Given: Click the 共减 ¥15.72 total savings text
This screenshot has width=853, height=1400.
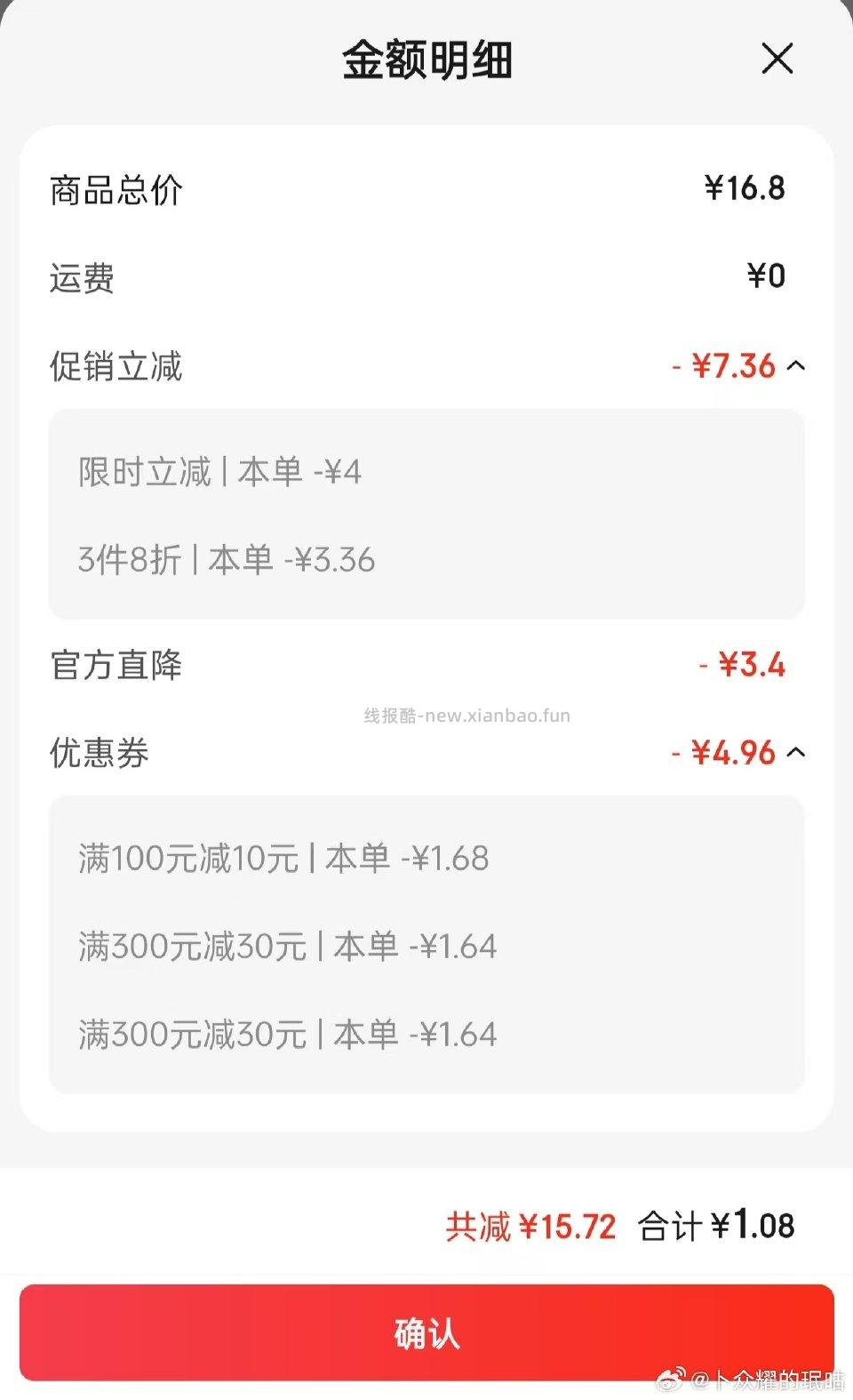Looking at the screenshot, I should [x=530, y=1226].
